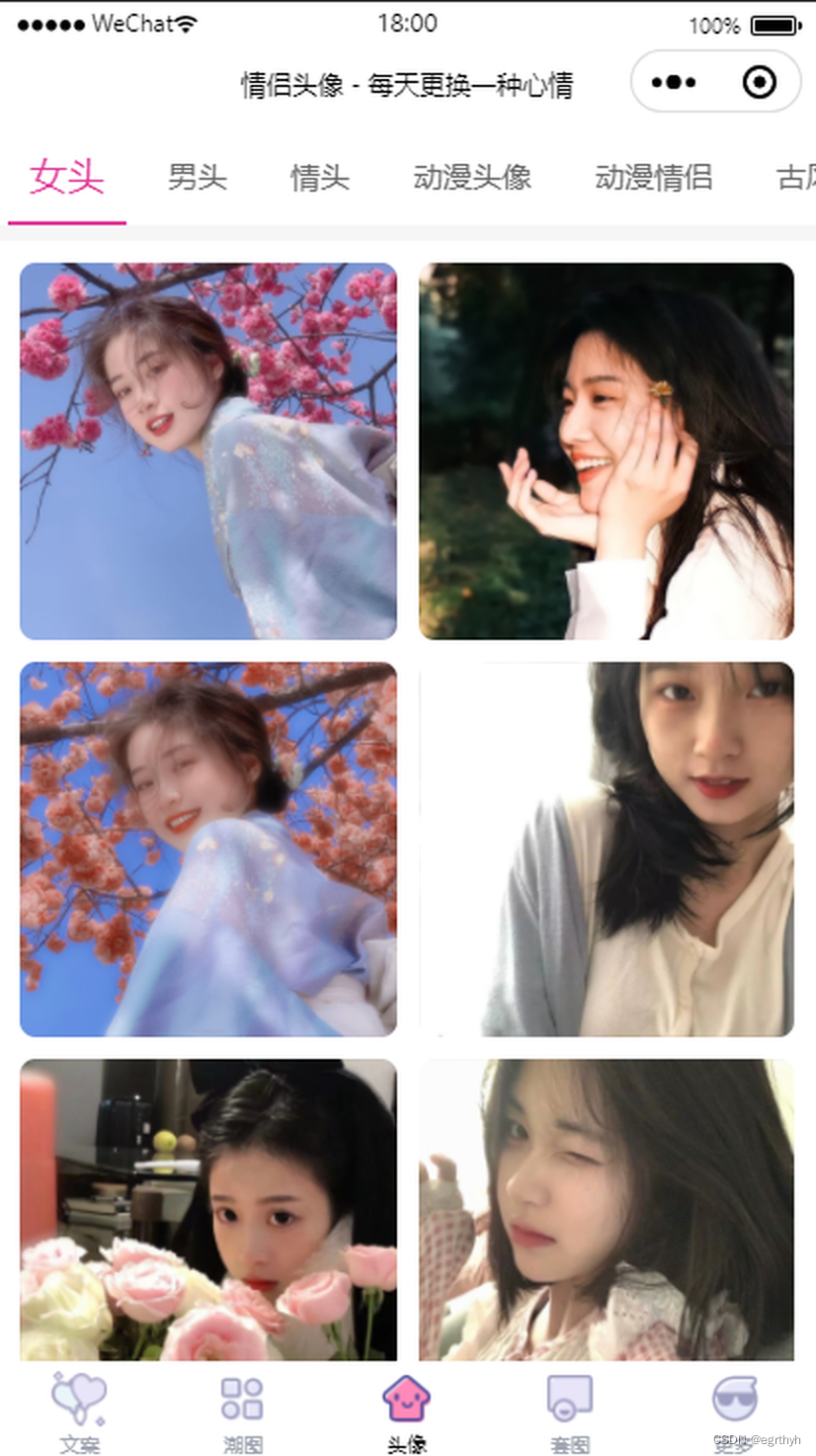Open the 更多 tab with sunglasses icon
The image size is (816, 1456).
[734, 1413]
